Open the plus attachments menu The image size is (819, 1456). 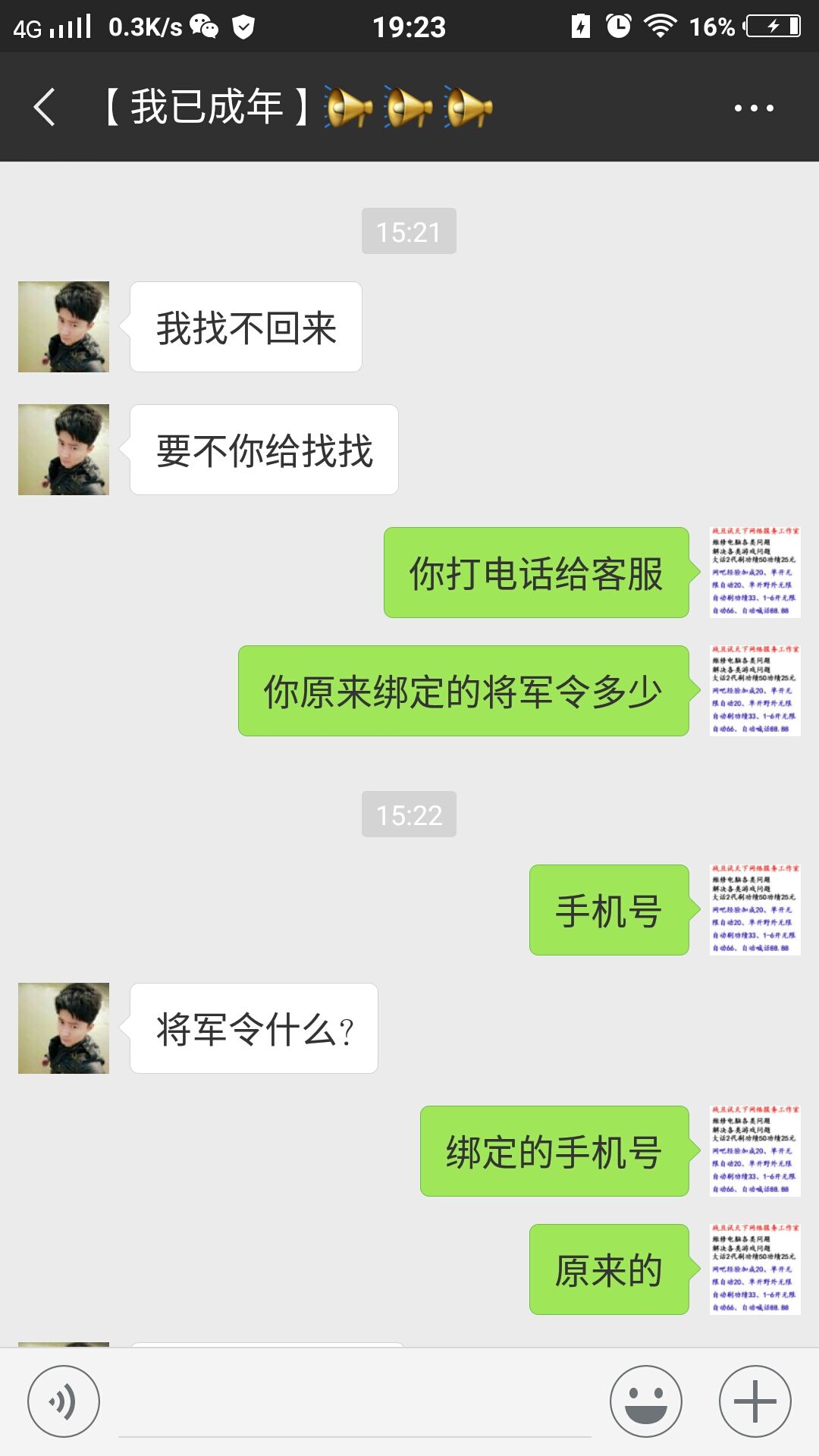tap(755, 1401)
